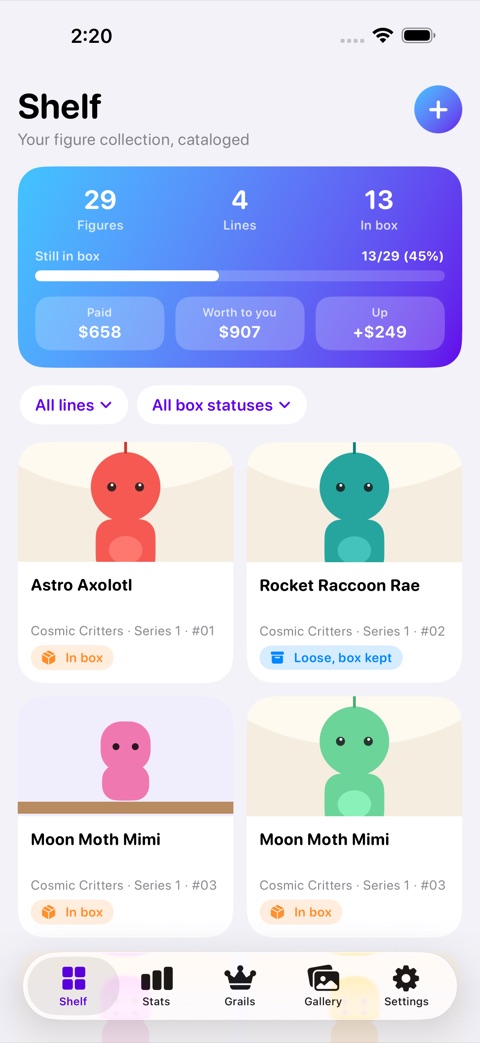The image size is (480, 1043).
Task: Open the Gallery tab
Action: click(323, 986)
